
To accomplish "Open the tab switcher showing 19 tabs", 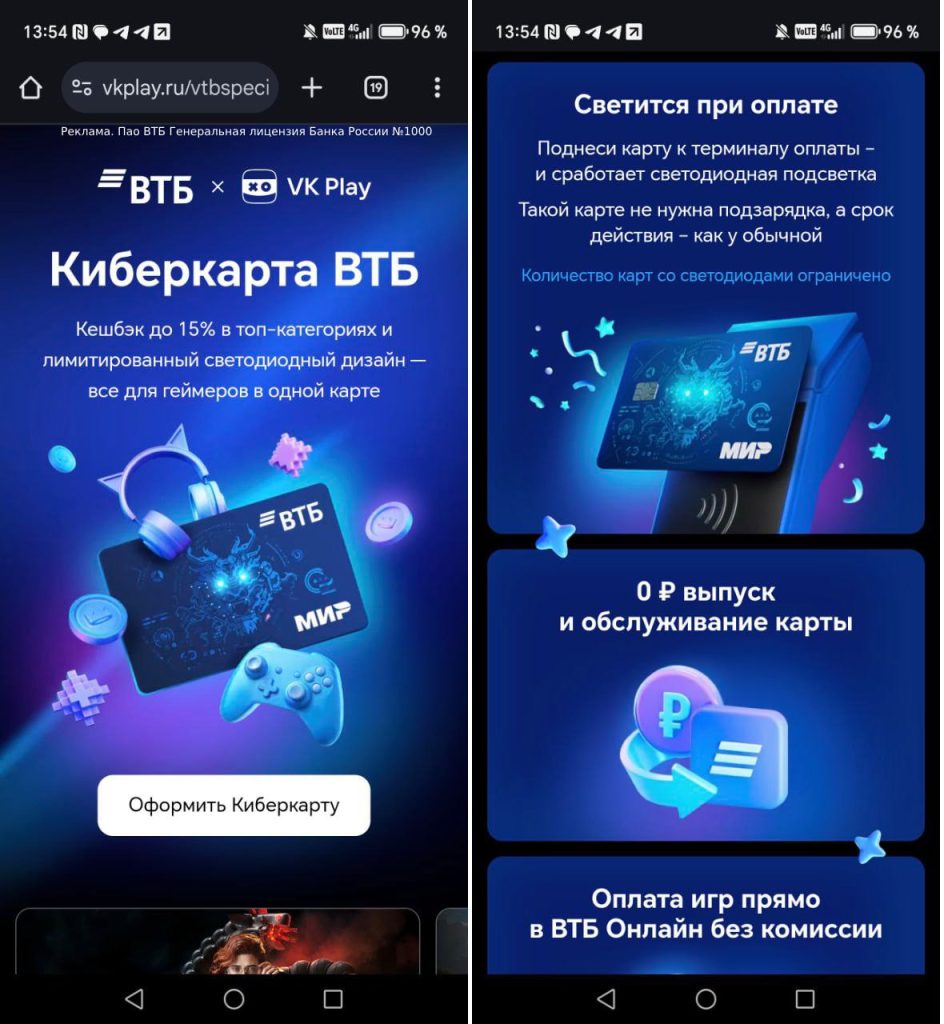I will (x=375, y=88).
